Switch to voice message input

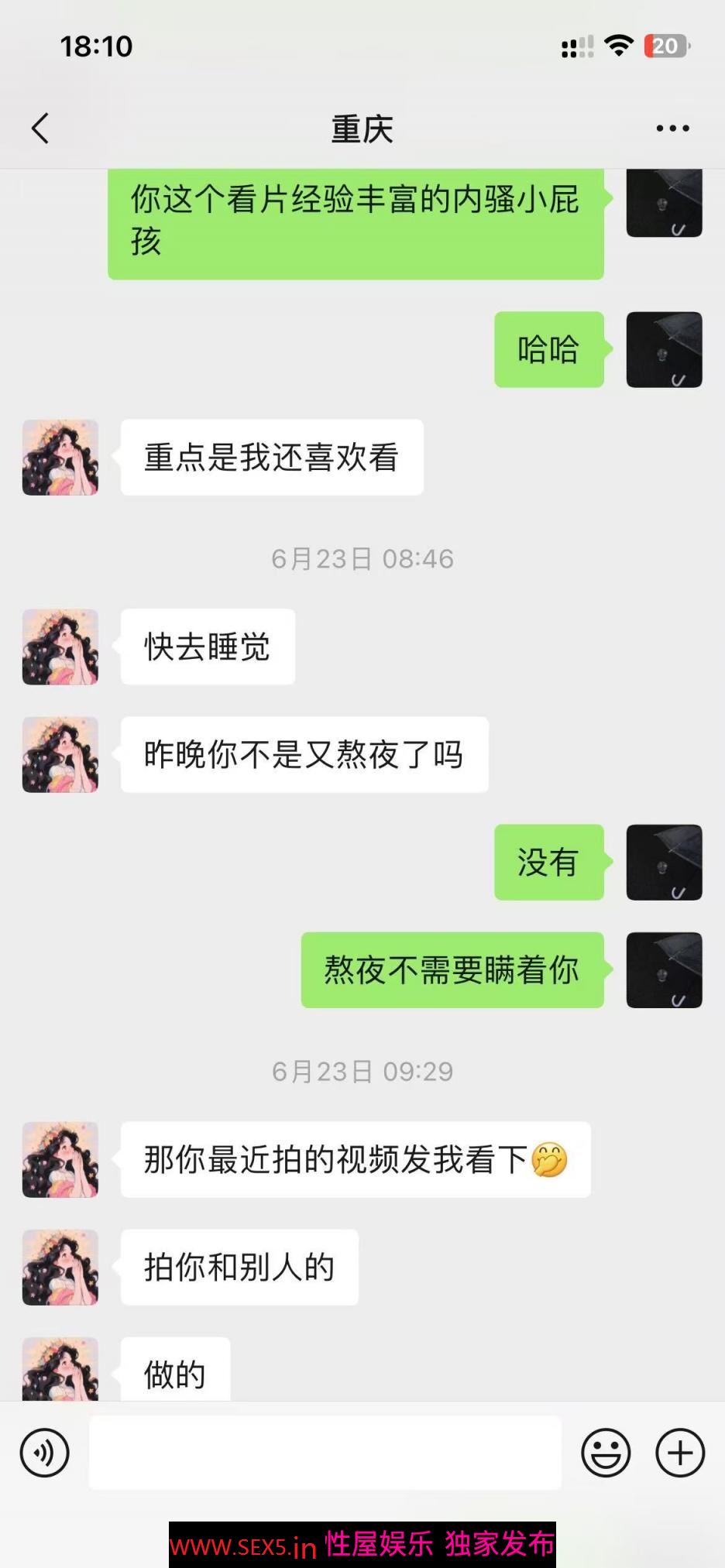[x=45, y=1453]
